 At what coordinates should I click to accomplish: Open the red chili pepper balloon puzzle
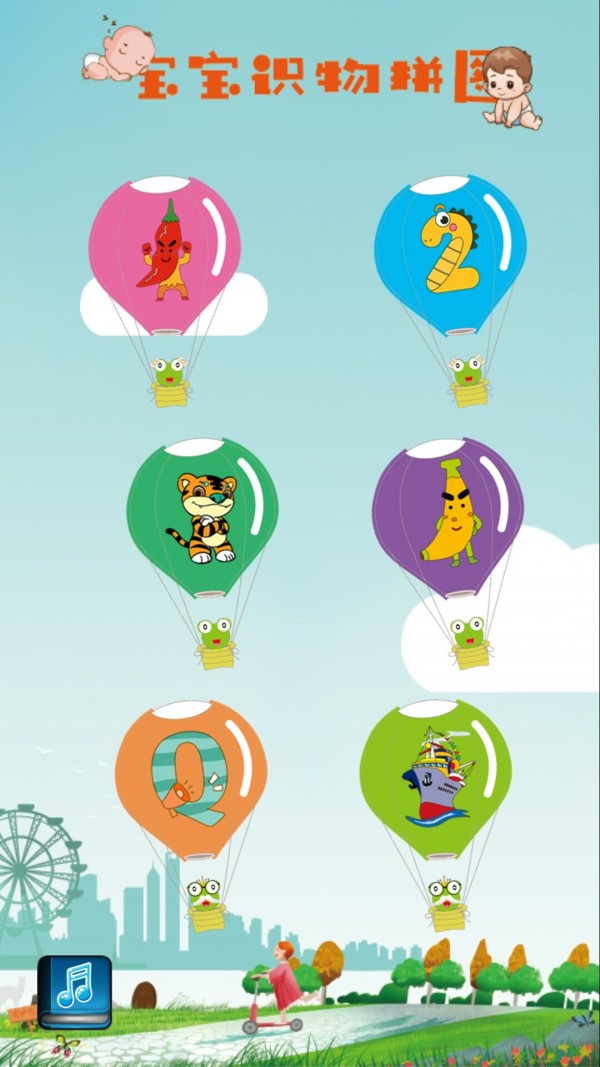(165, 254)
